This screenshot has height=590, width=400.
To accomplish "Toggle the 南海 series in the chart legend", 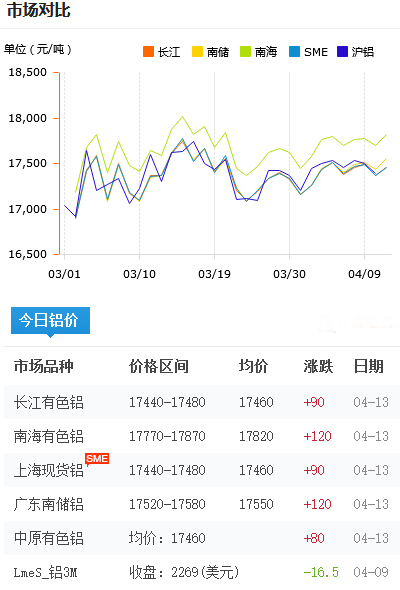I will (x=259, y=52).
